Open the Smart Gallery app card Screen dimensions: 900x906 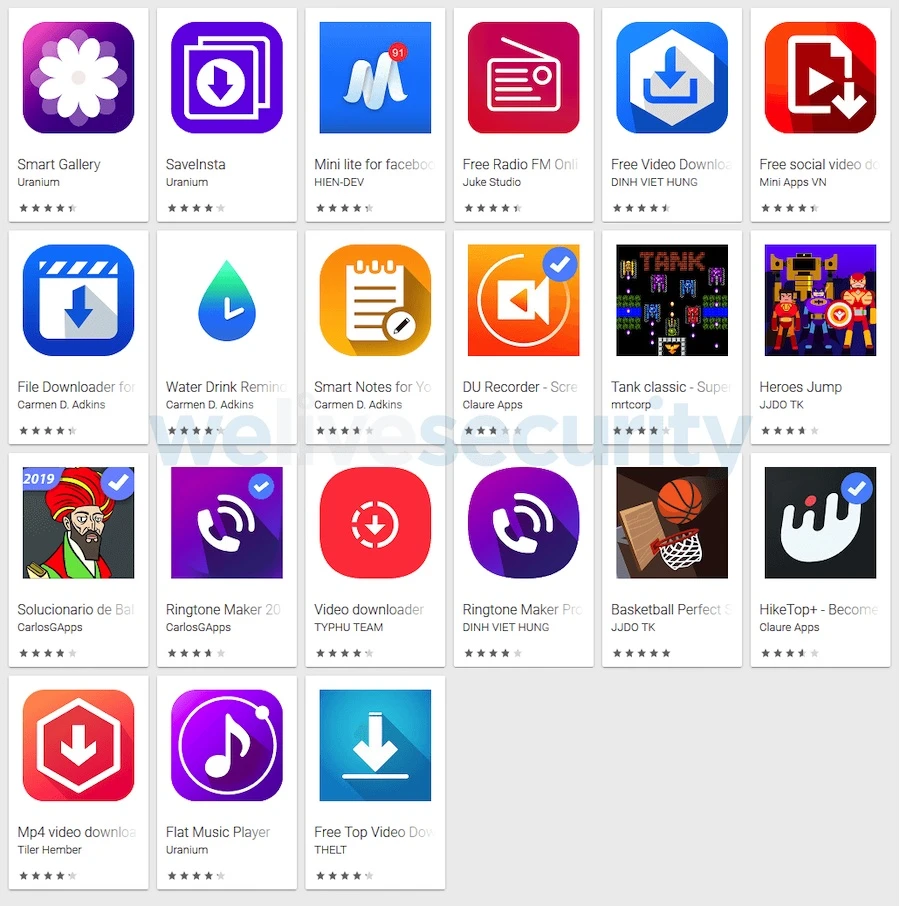point(78,78)
